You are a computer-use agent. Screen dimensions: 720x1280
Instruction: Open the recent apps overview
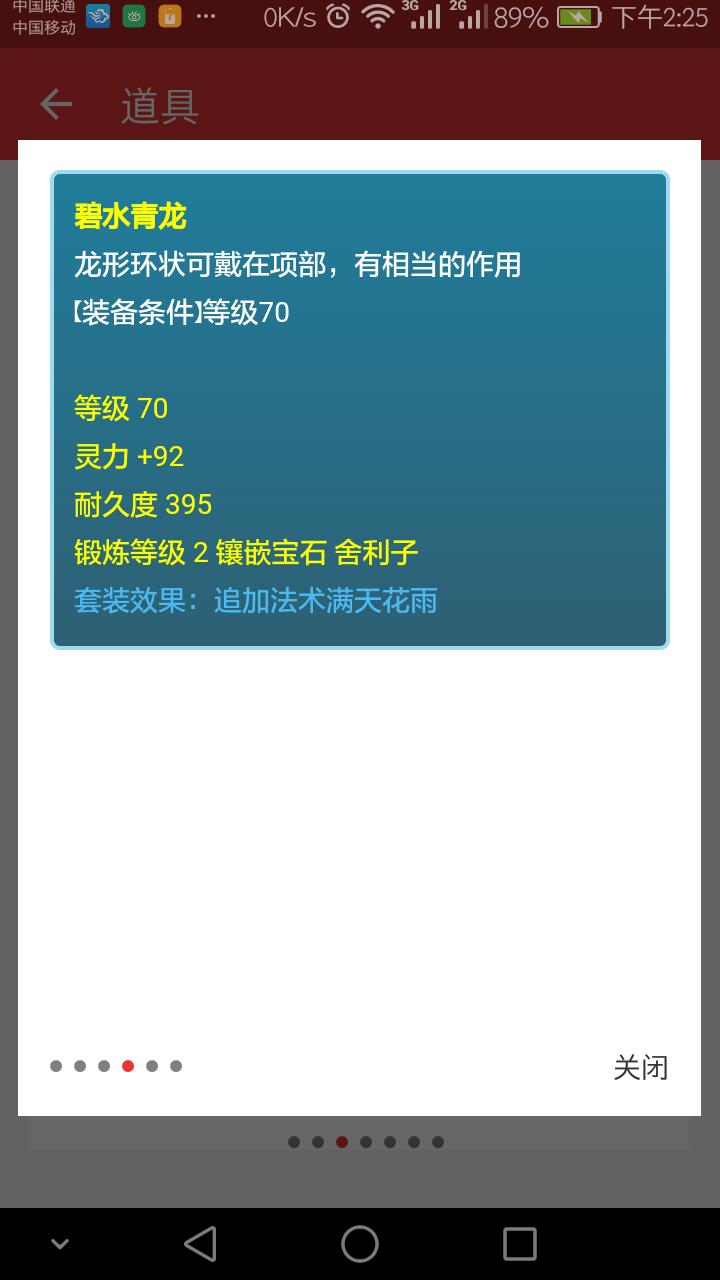519,1244
